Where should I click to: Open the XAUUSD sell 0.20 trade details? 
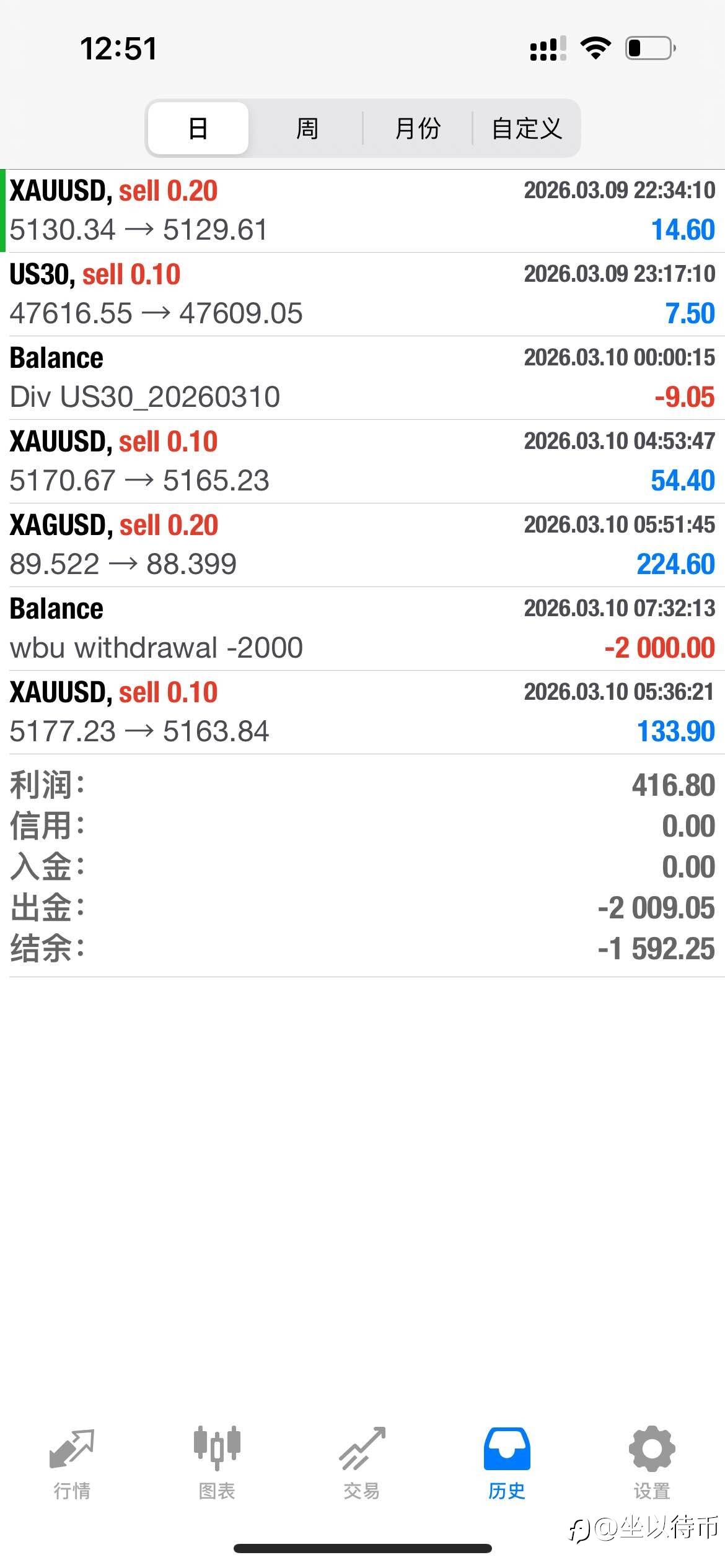[x=362, y=211]
